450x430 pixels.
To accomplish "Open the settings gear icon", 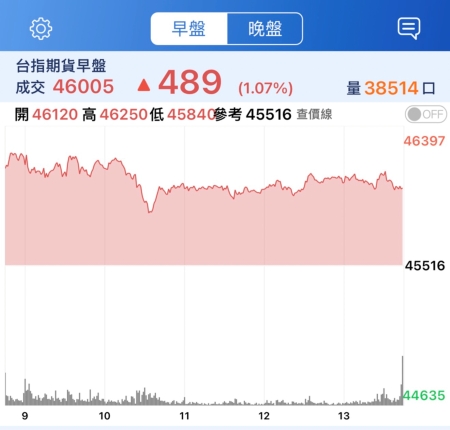I will pos(41,29).
